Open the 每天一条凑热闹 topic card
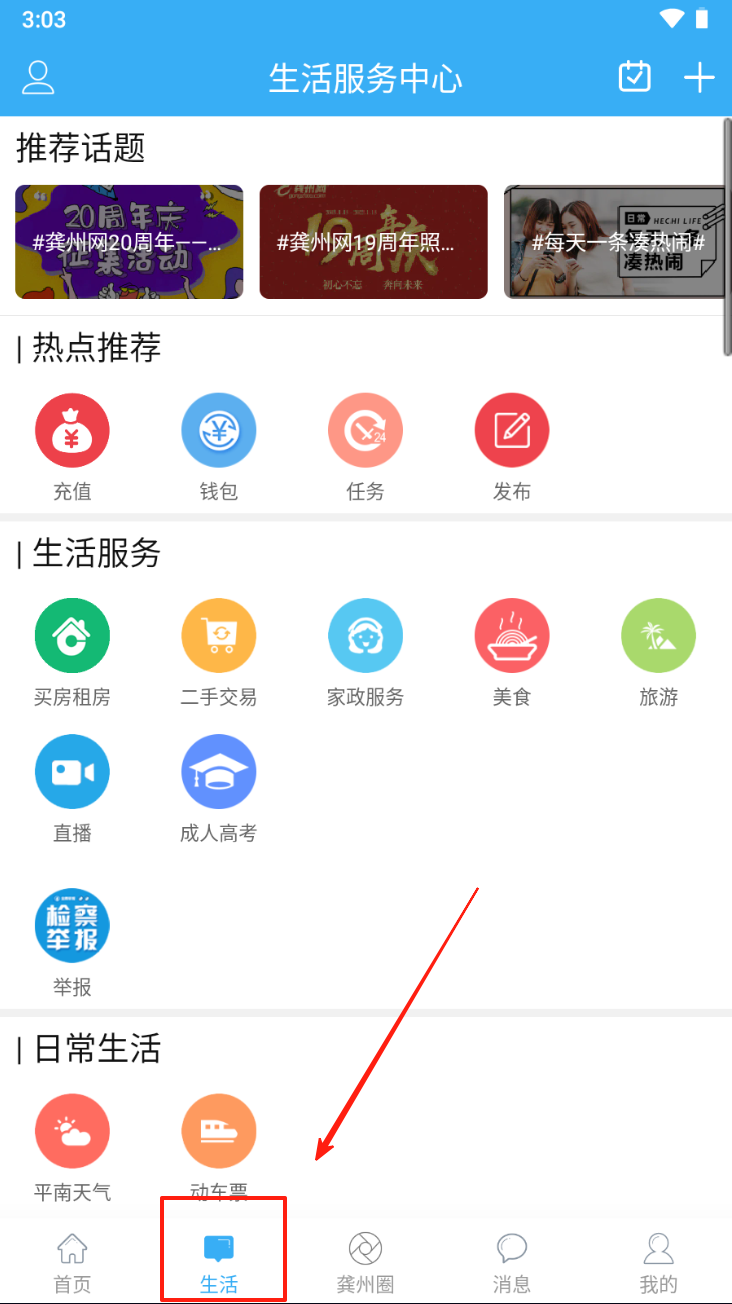 point(613,242)
